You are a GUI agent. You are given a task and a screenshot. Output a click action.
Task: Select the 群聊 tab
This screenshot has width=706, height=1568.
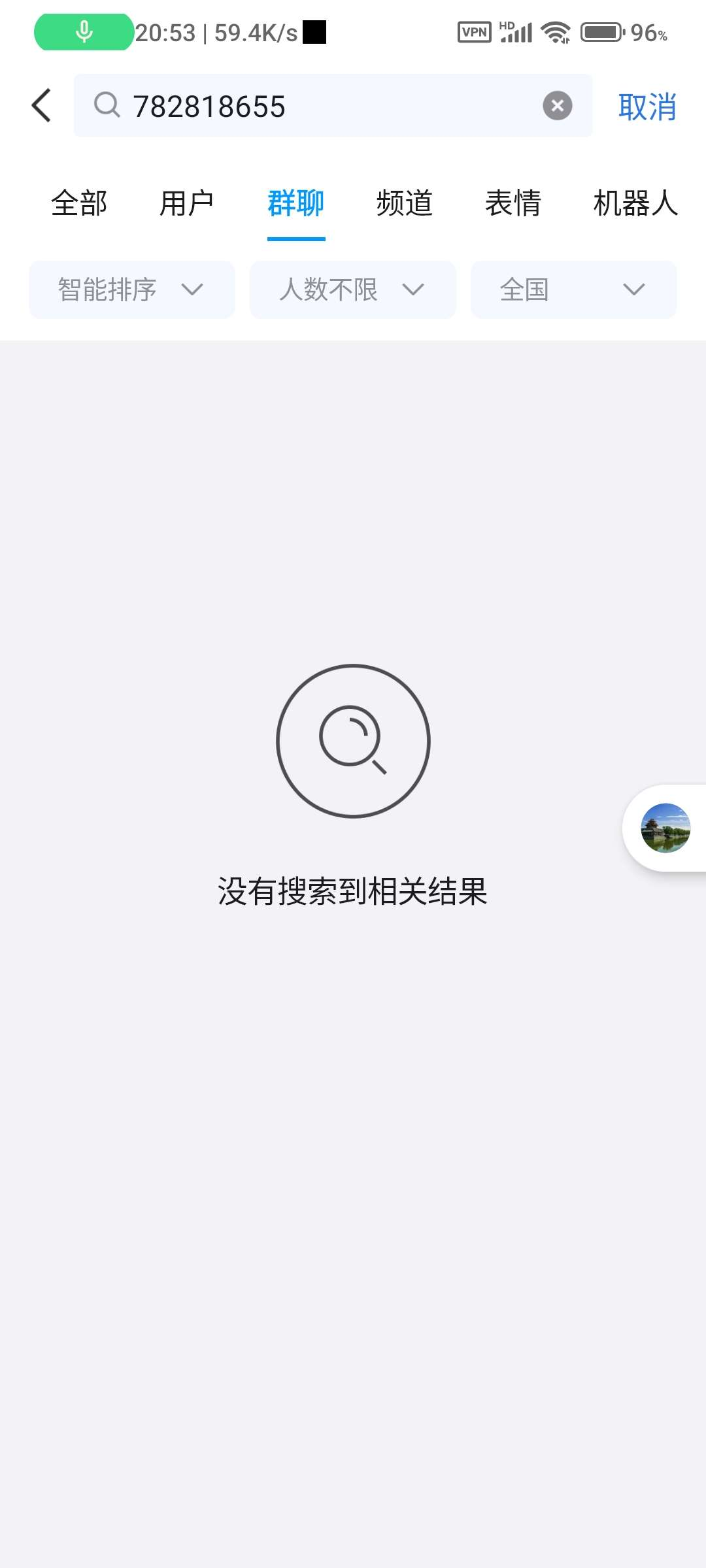296,203
